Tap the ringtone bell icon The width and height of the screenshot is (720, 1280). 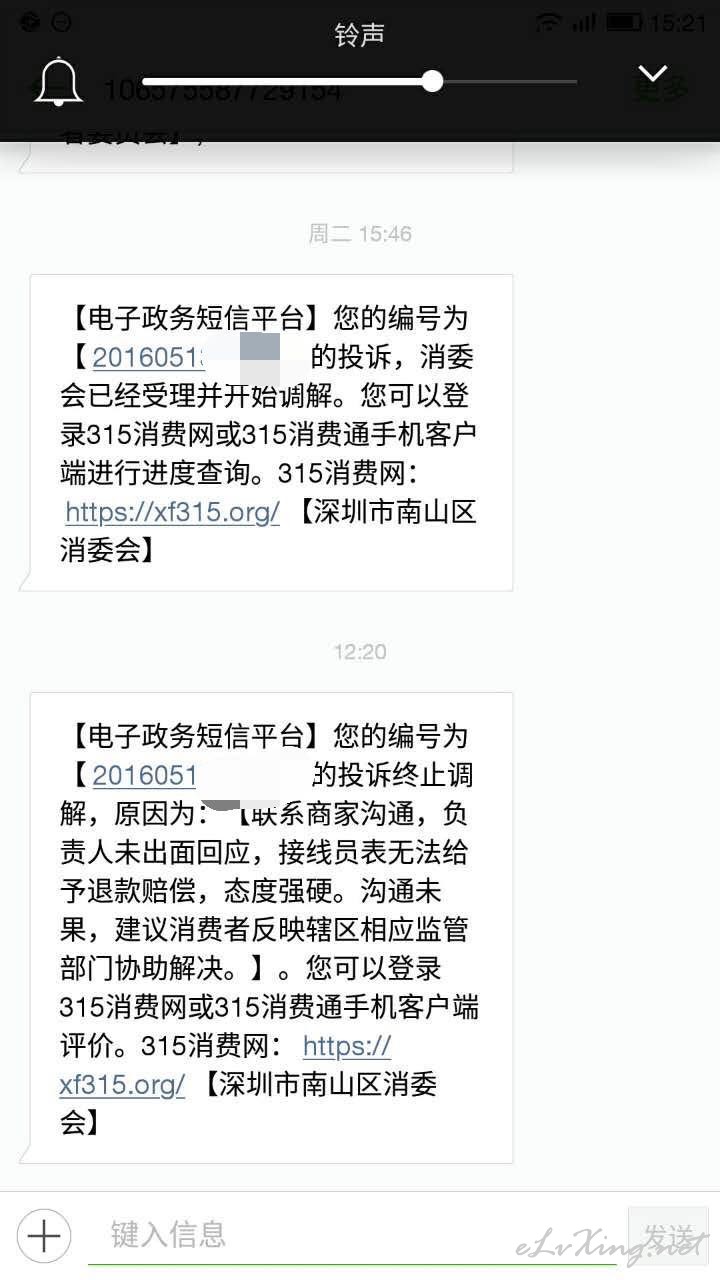point(59,81)
